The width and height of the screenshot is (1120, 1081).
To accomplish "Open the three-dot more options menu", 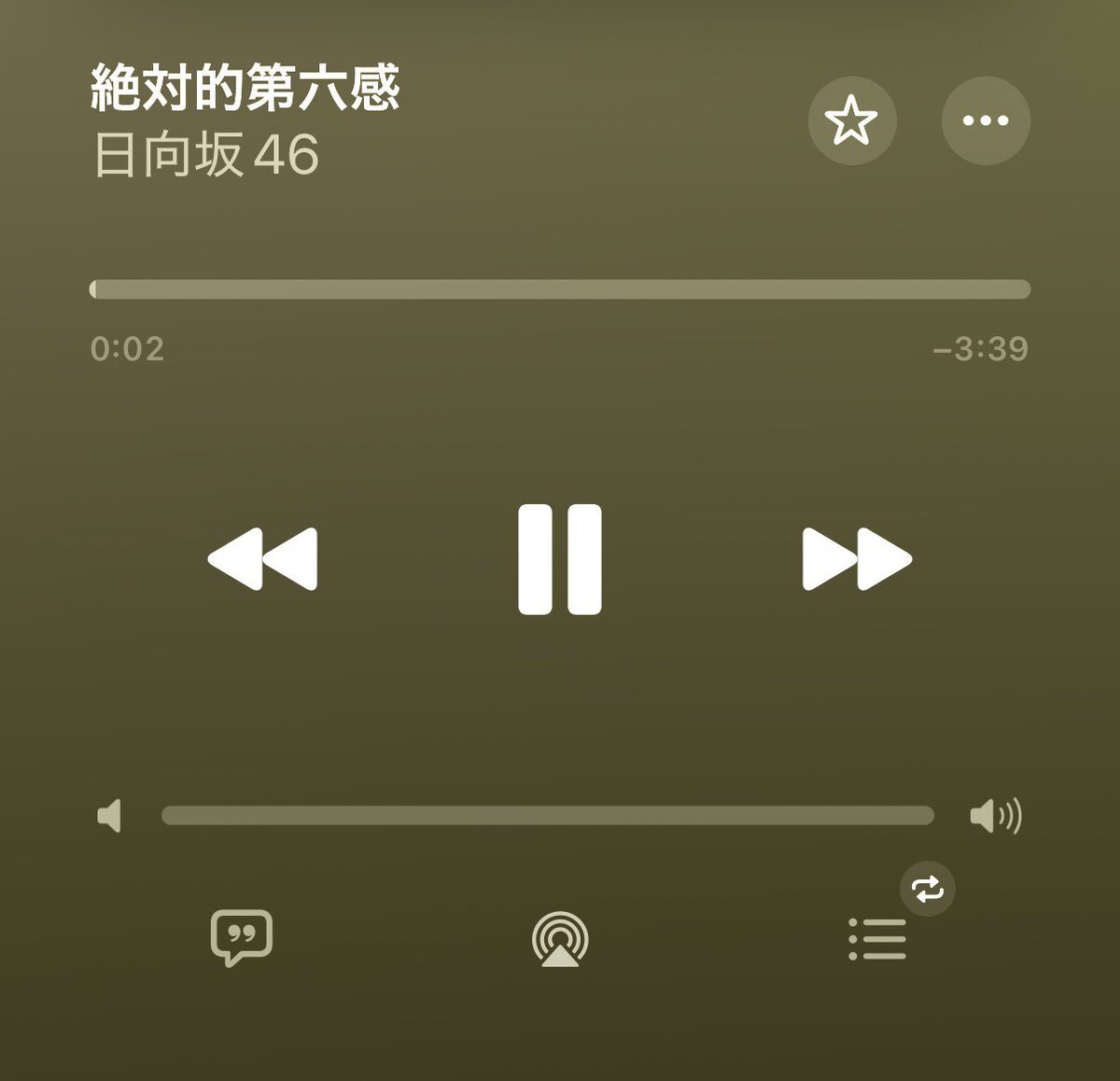I will pyautogui.click(x=986, y=120).
